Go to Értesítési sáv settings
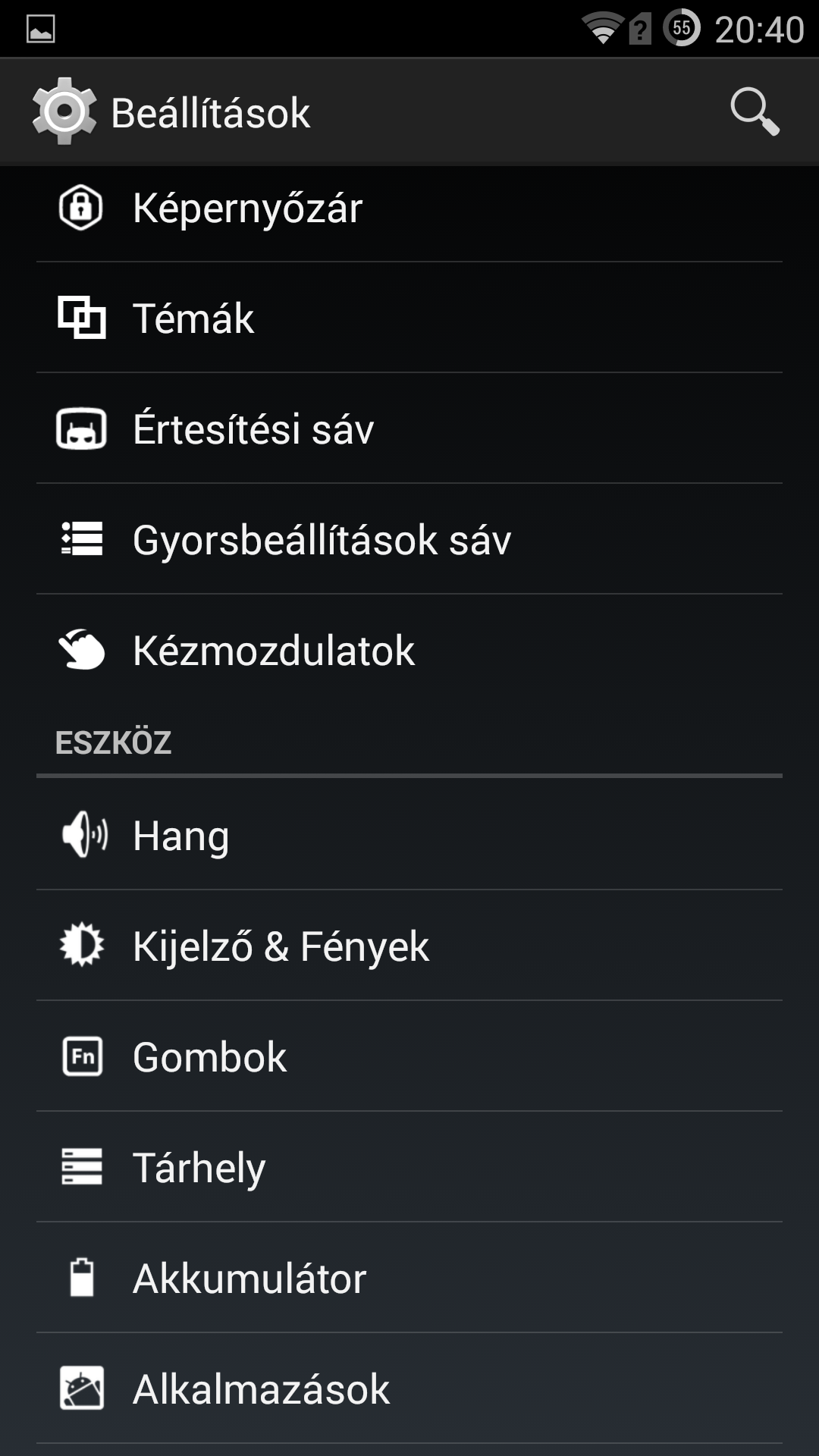819x1456 pixels. (409, 428)
